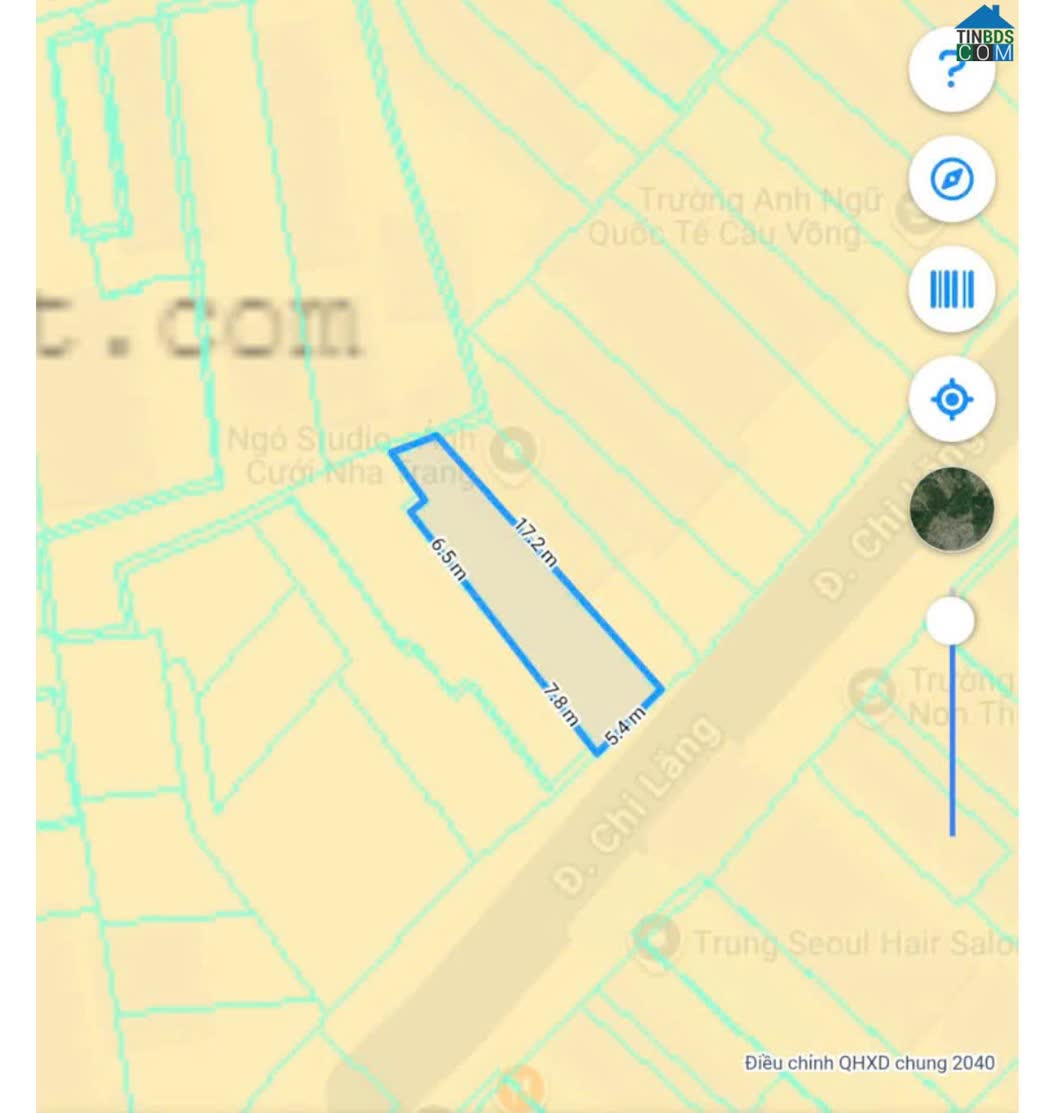The image size is (1061, 1113).
Task: Tap the overlay opacity slider handle
Action: [950, 620]
